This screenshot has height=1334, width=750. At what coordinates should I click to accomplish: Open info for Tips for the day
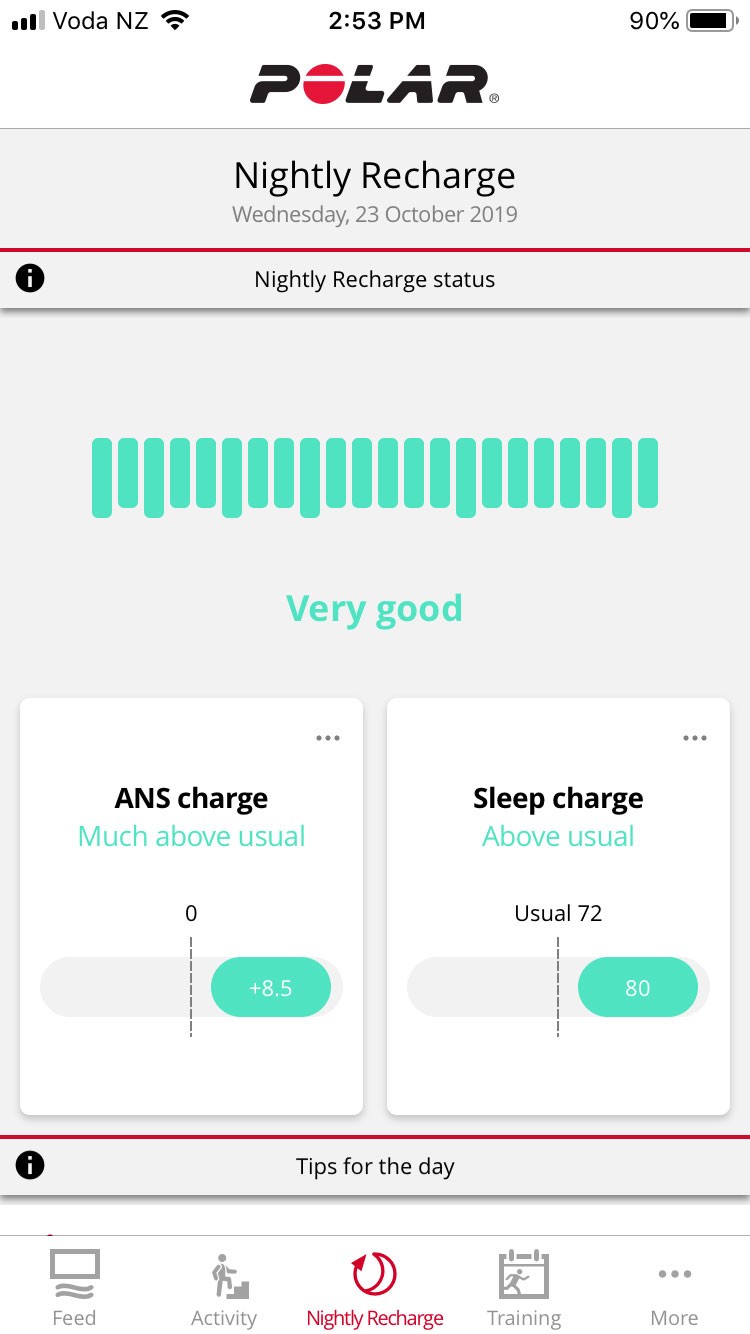point(30,1165)
